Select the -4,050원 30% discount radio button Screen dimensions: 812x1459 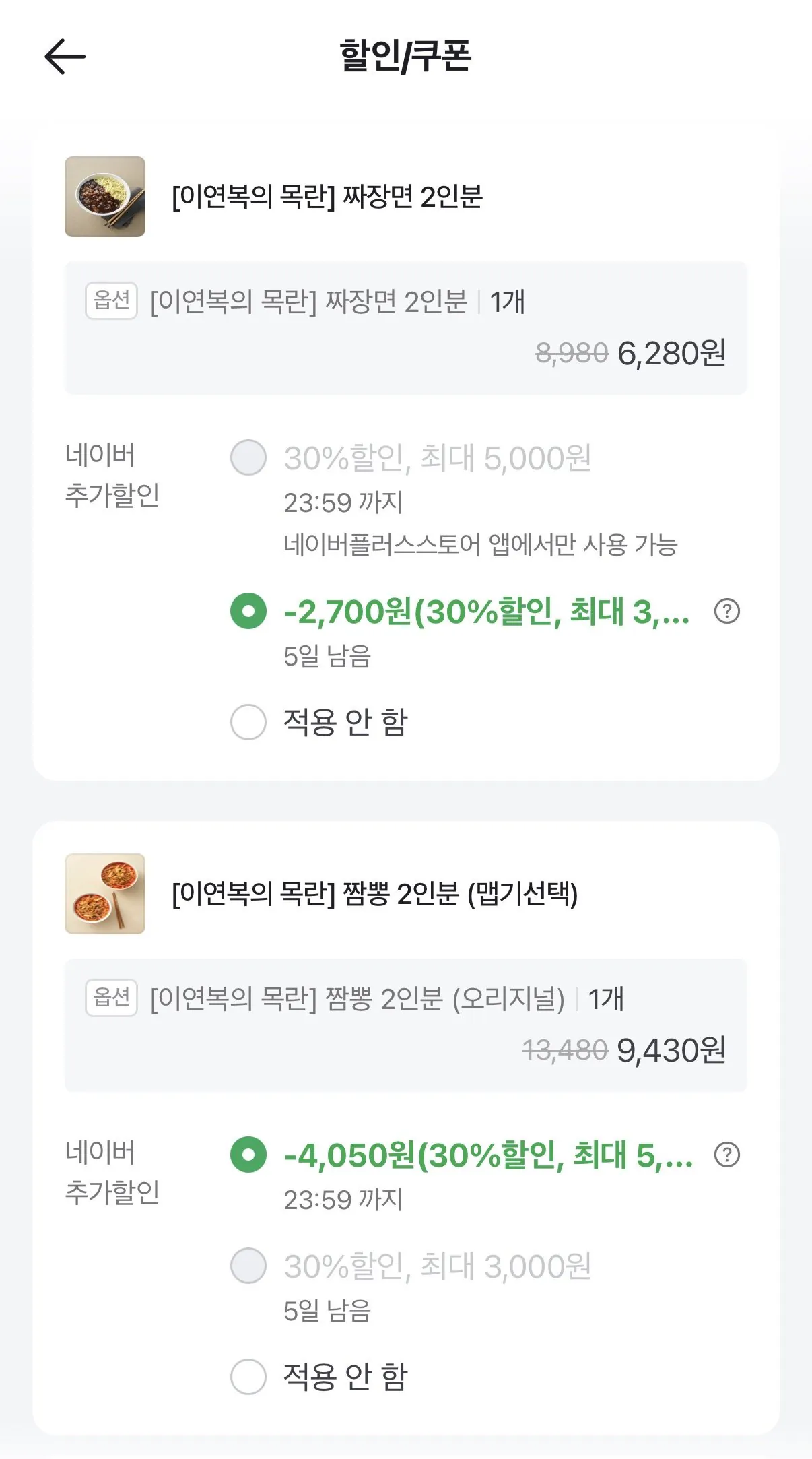[x=248, y=1156]
